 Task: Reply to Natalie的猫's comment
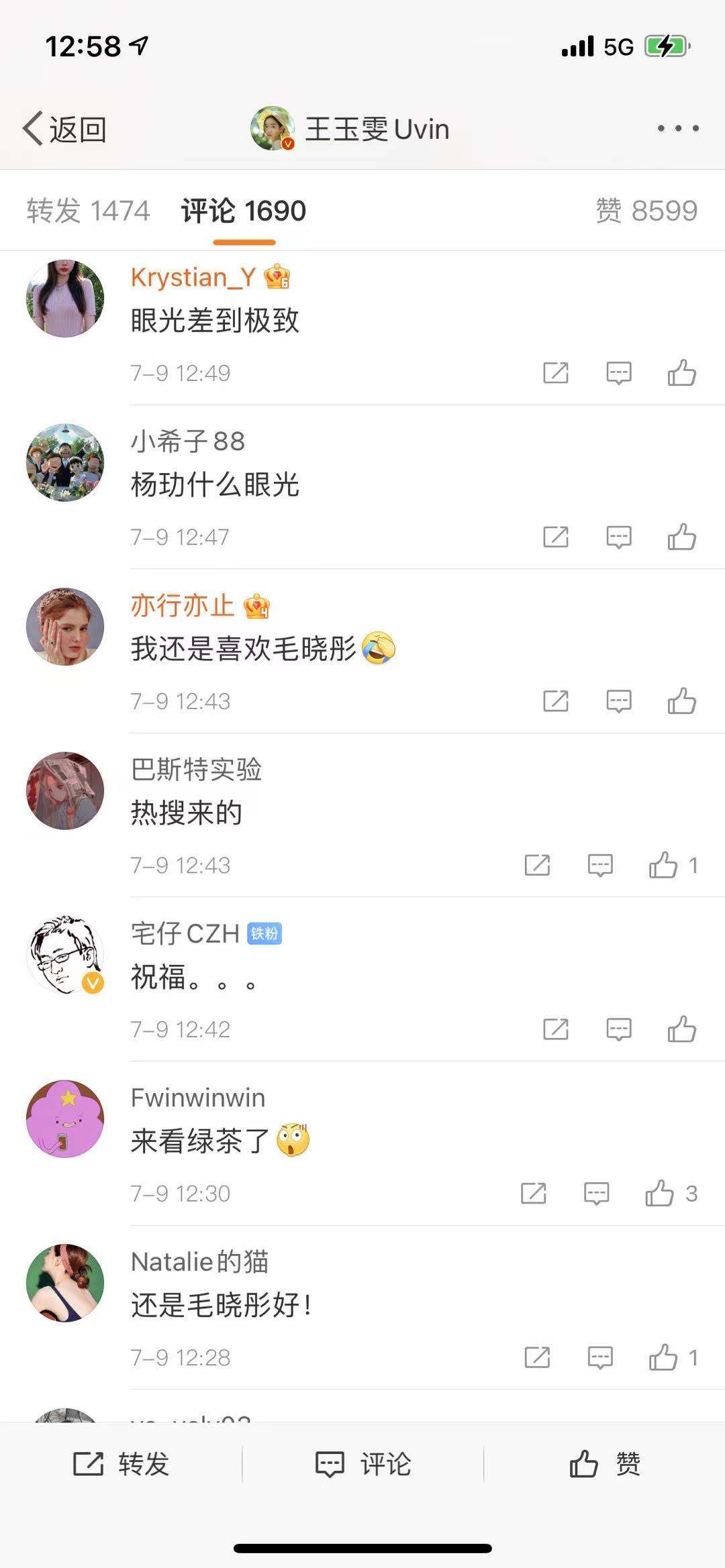pyautogui.click(x=599, y=1358)
